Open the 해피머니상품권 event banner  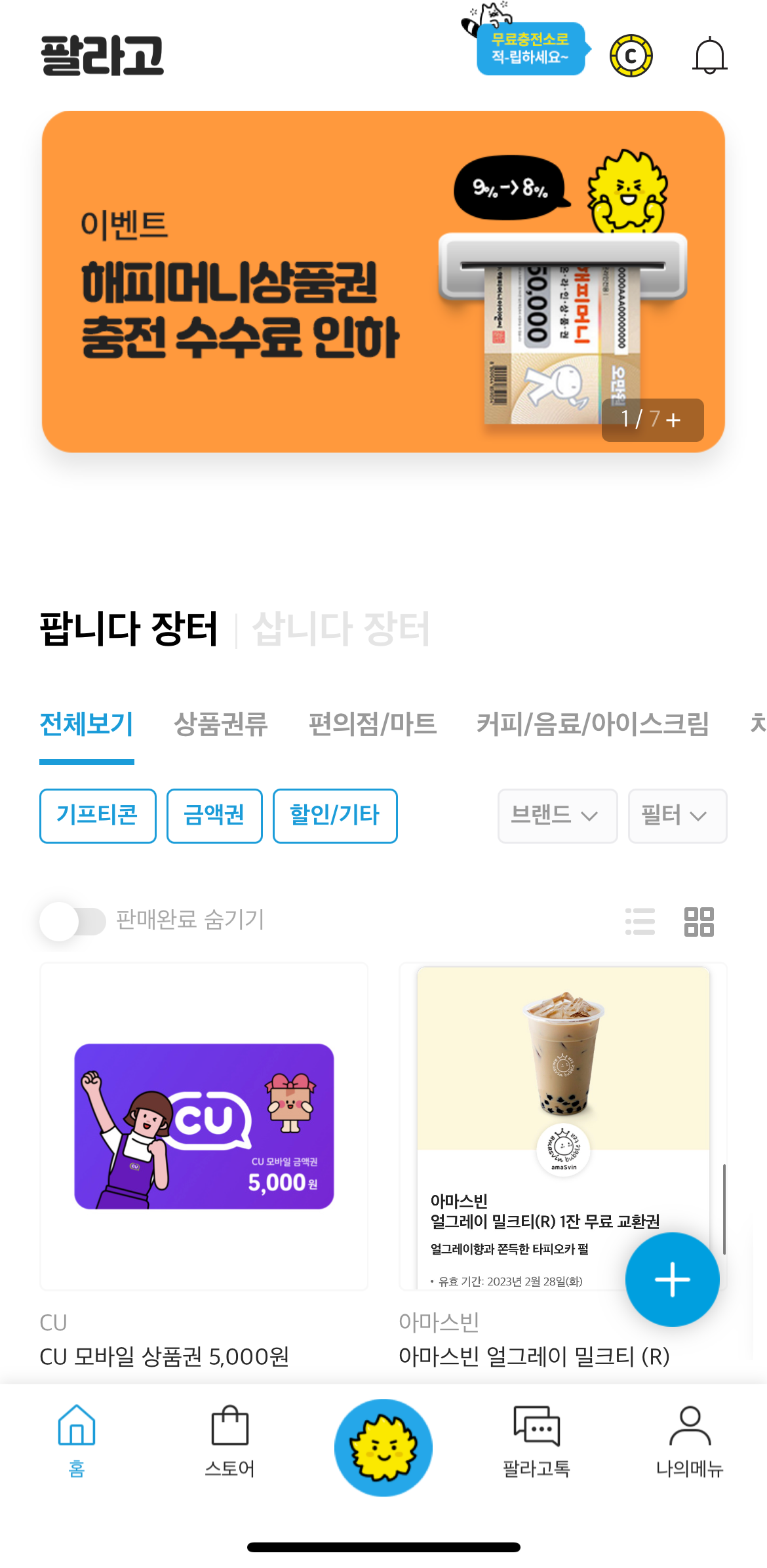(383, 282)
